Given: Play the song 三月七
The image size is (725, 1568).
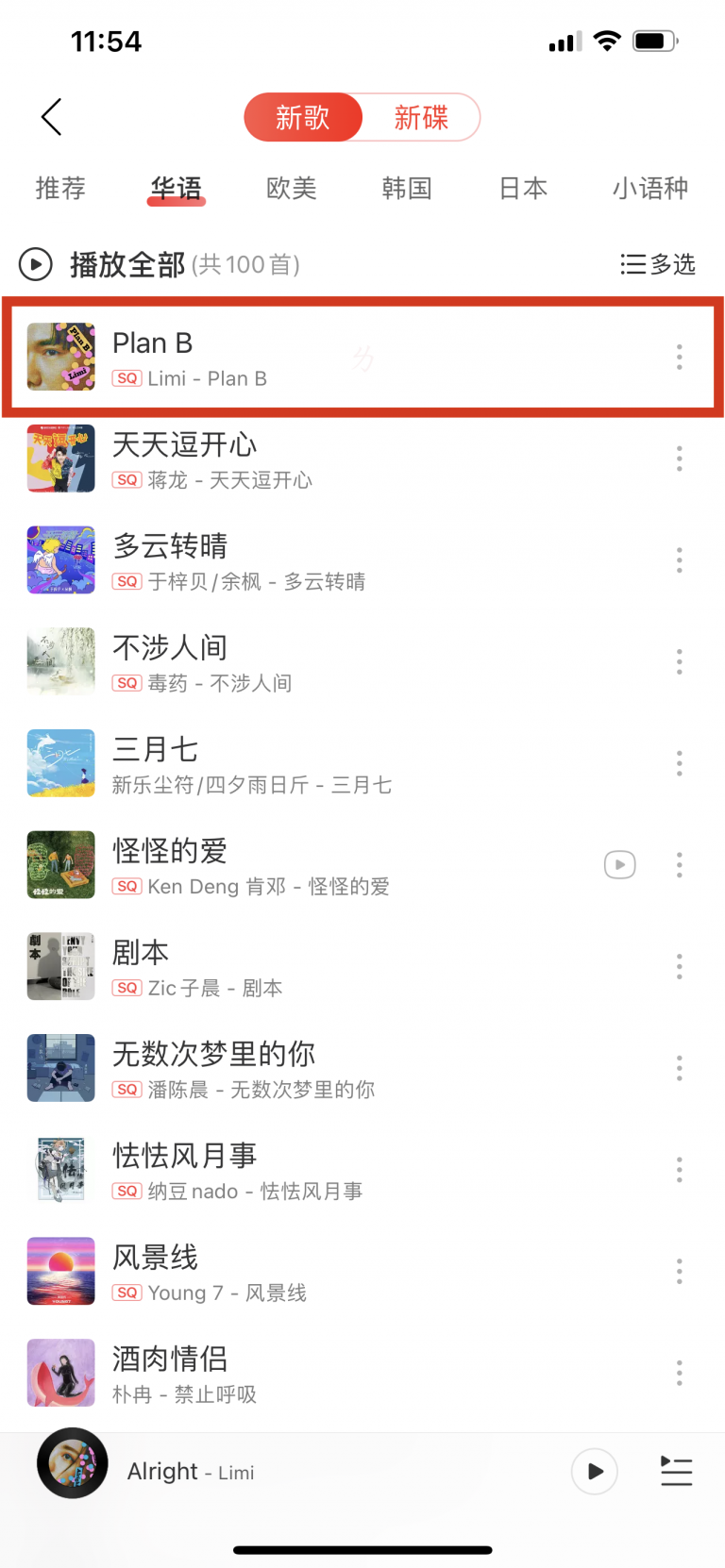Looking at the screenshot, I should (283, 764).
